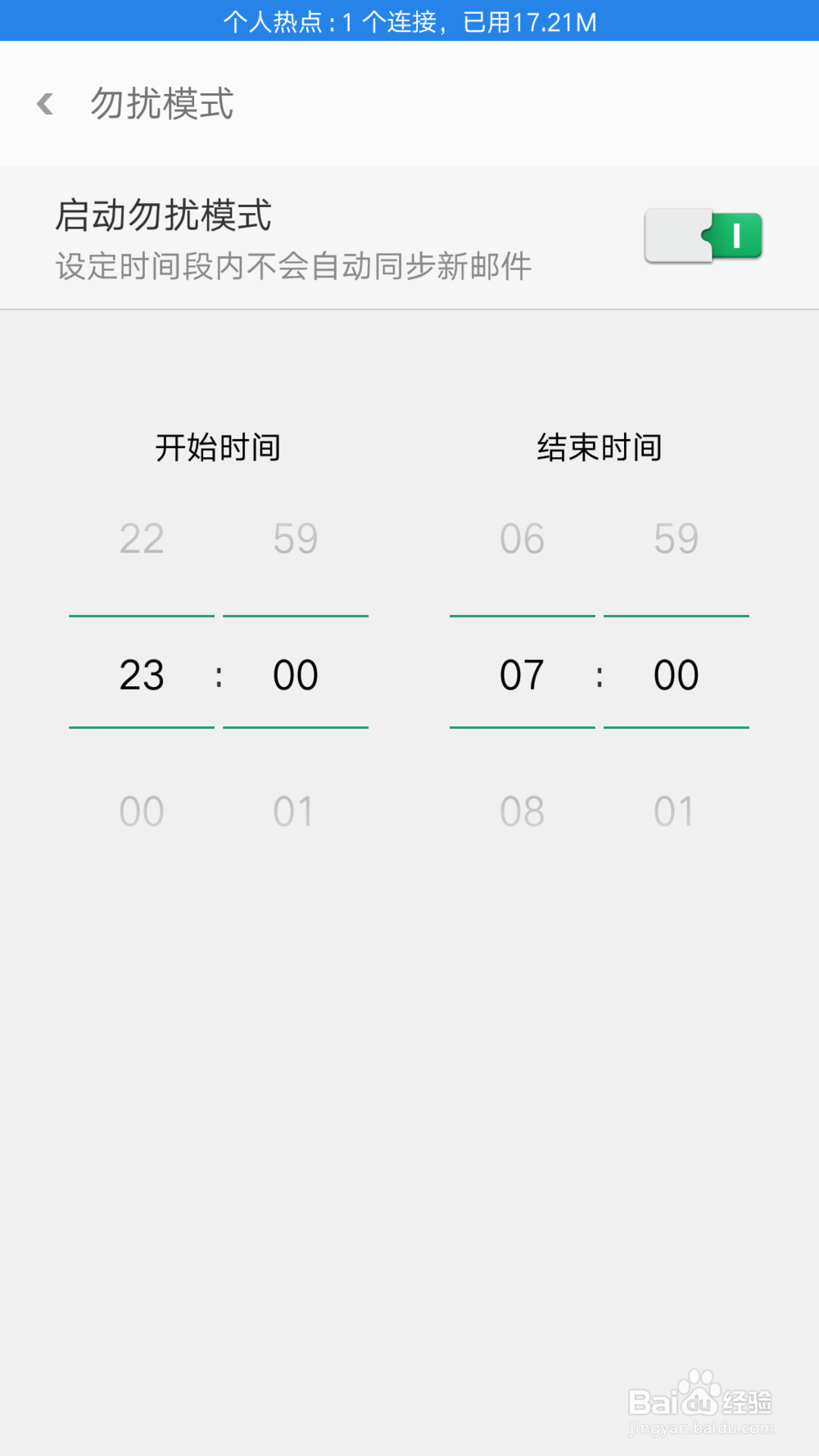Disable the 启动勿扰模式 toggle switch
819x1456 pixels.
tap(703, 237)
